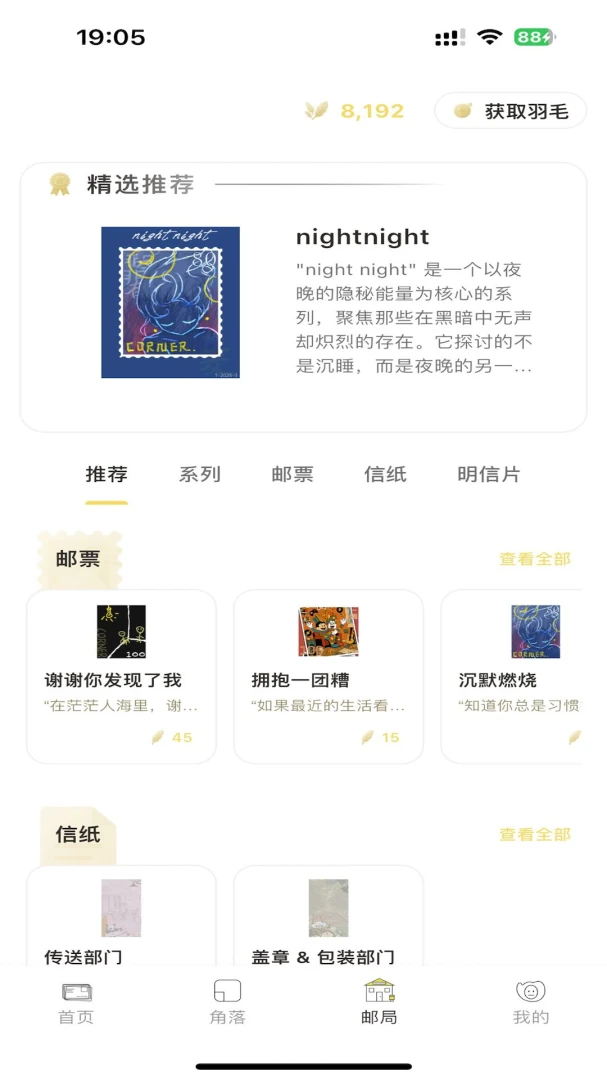Switch to the 明信片 tab
This screenshot has width=607, height=1080.
(488, 475)
